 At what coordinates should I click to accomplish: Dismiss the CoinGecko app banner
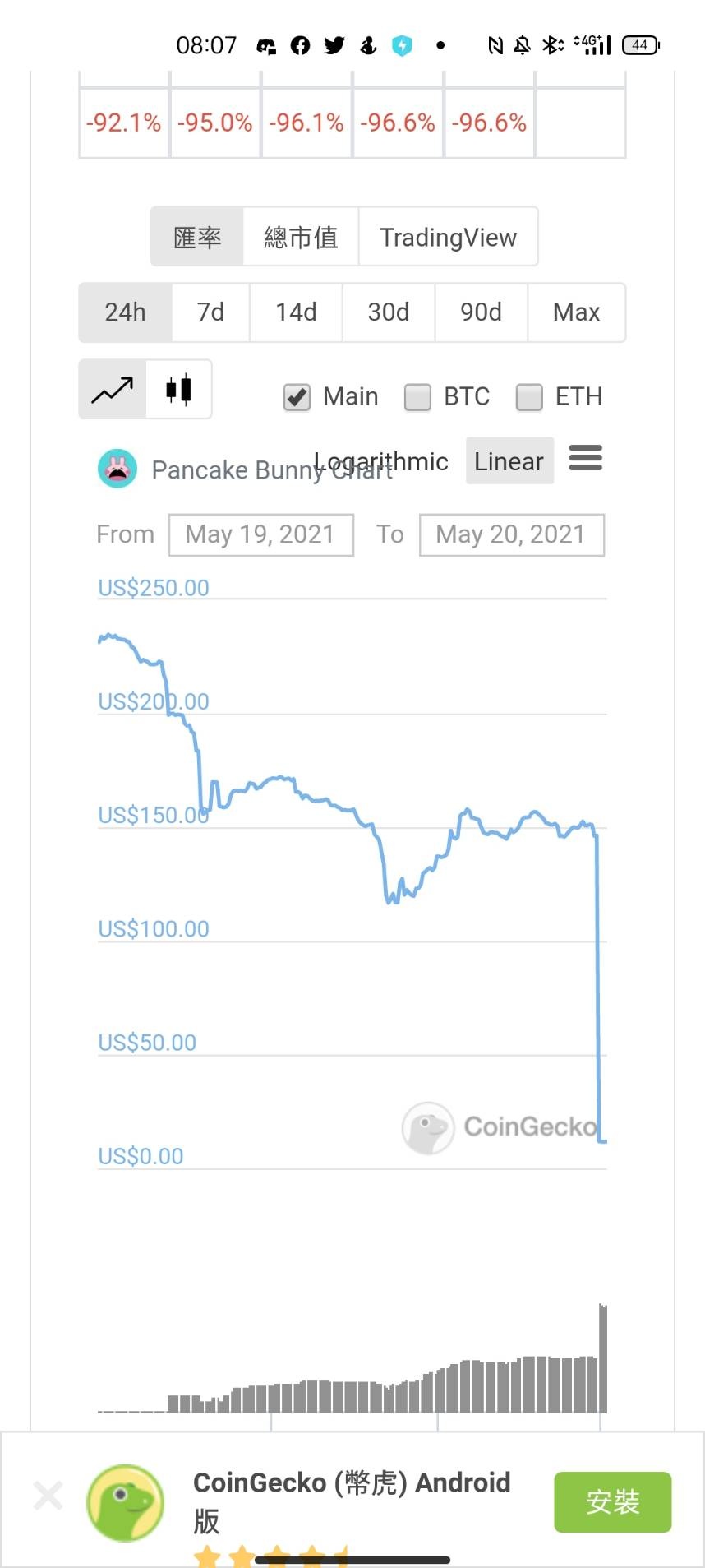point(48,1495)
